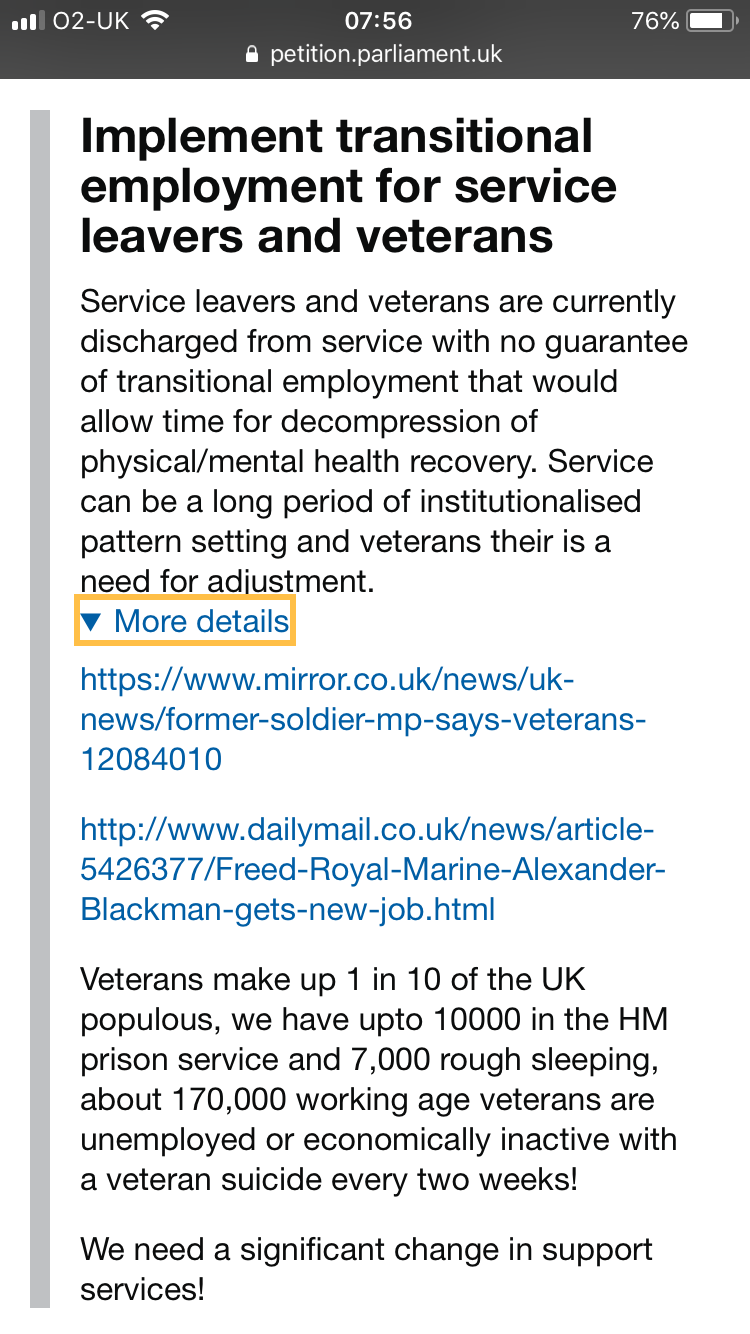
Task: Open the mirror.co.uk news article link
Action: coord(363,720)
